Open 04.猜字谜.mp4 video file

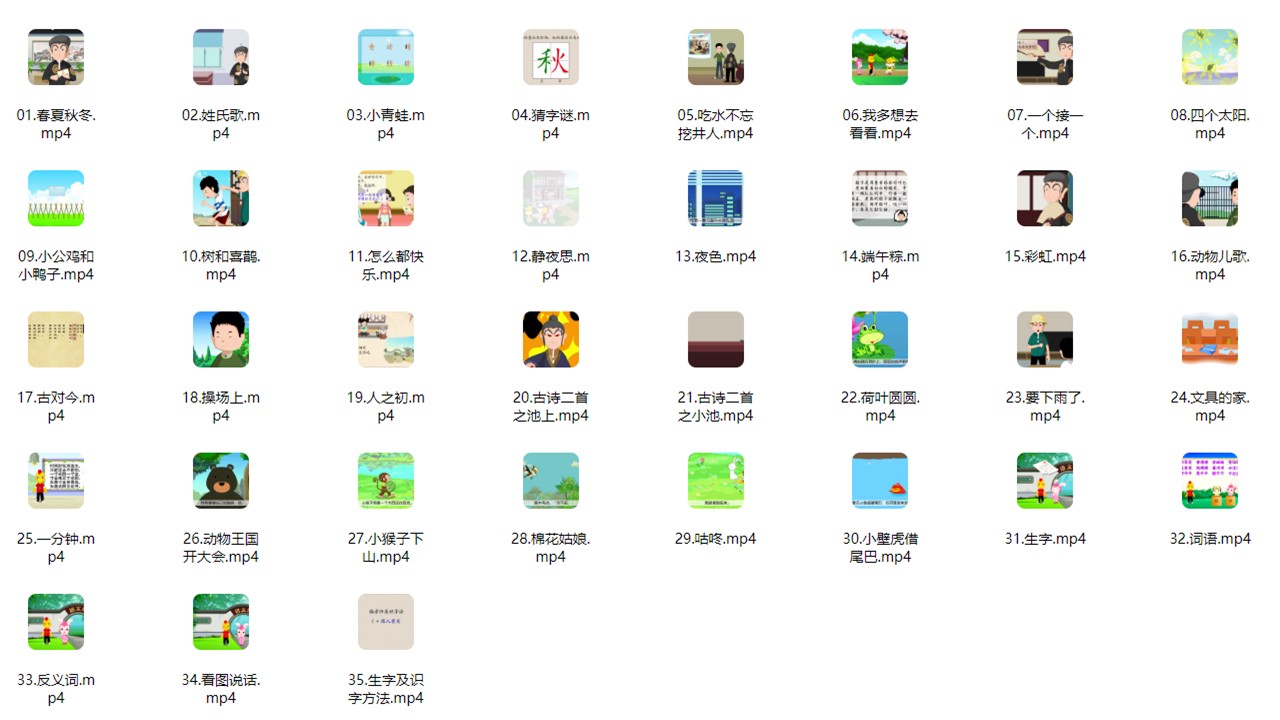(x=551, y=57)
